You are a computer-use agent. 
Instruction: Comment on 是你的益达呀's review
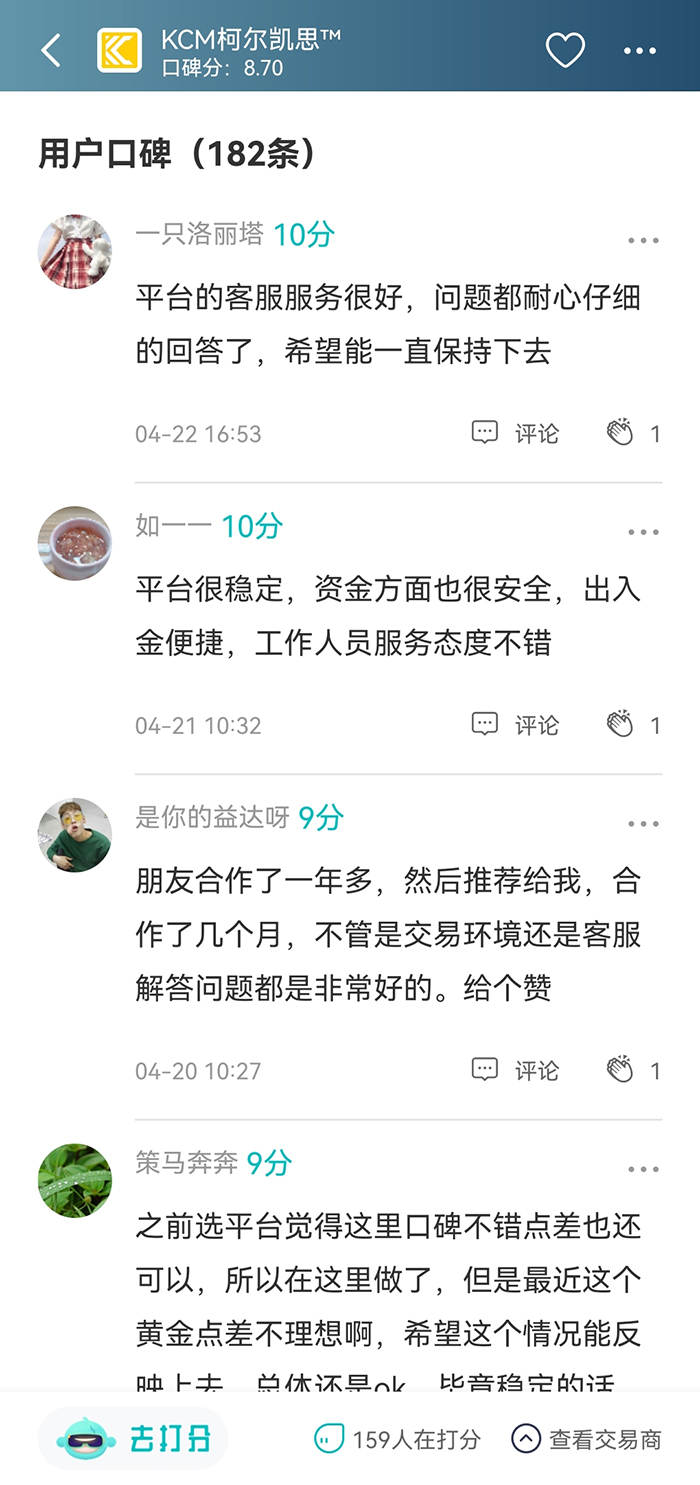tap(515, 1070)
